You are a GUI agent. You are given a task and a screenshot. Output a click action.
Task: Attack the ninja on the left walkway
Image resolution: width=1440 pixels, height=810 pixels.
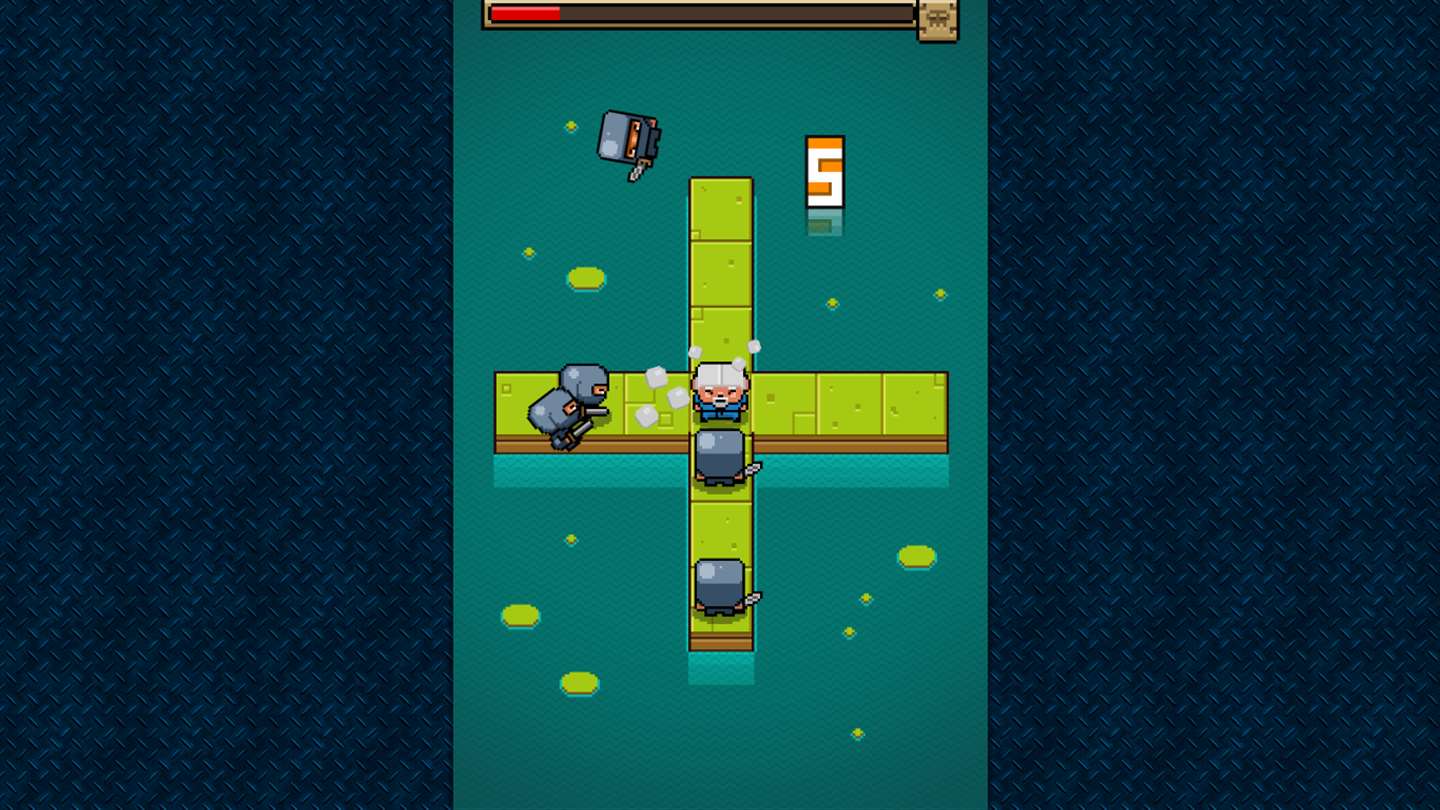[568, 405]
